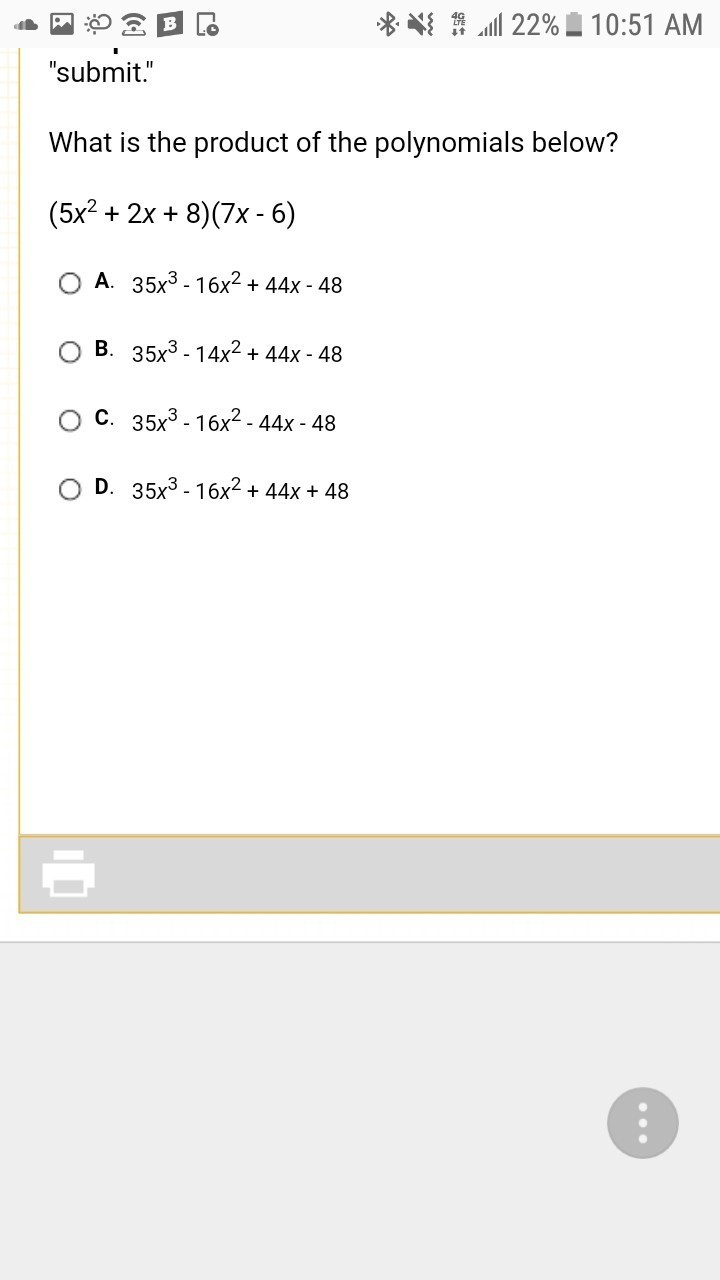Choose option B with -14x²
Image resolution: width=720 pixels, height=1280 pixels.
point(70,352)
